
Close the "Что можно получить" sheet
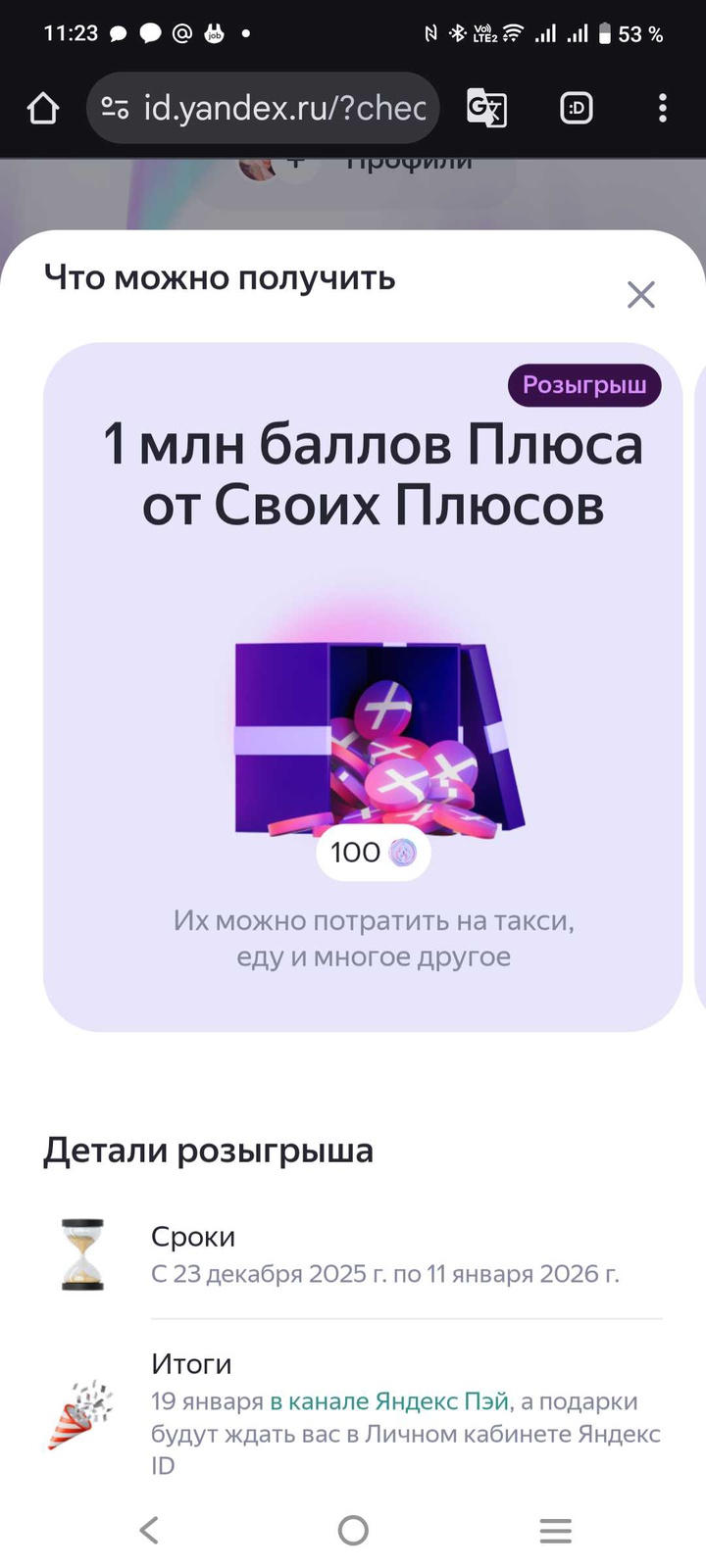click(640, 294)
